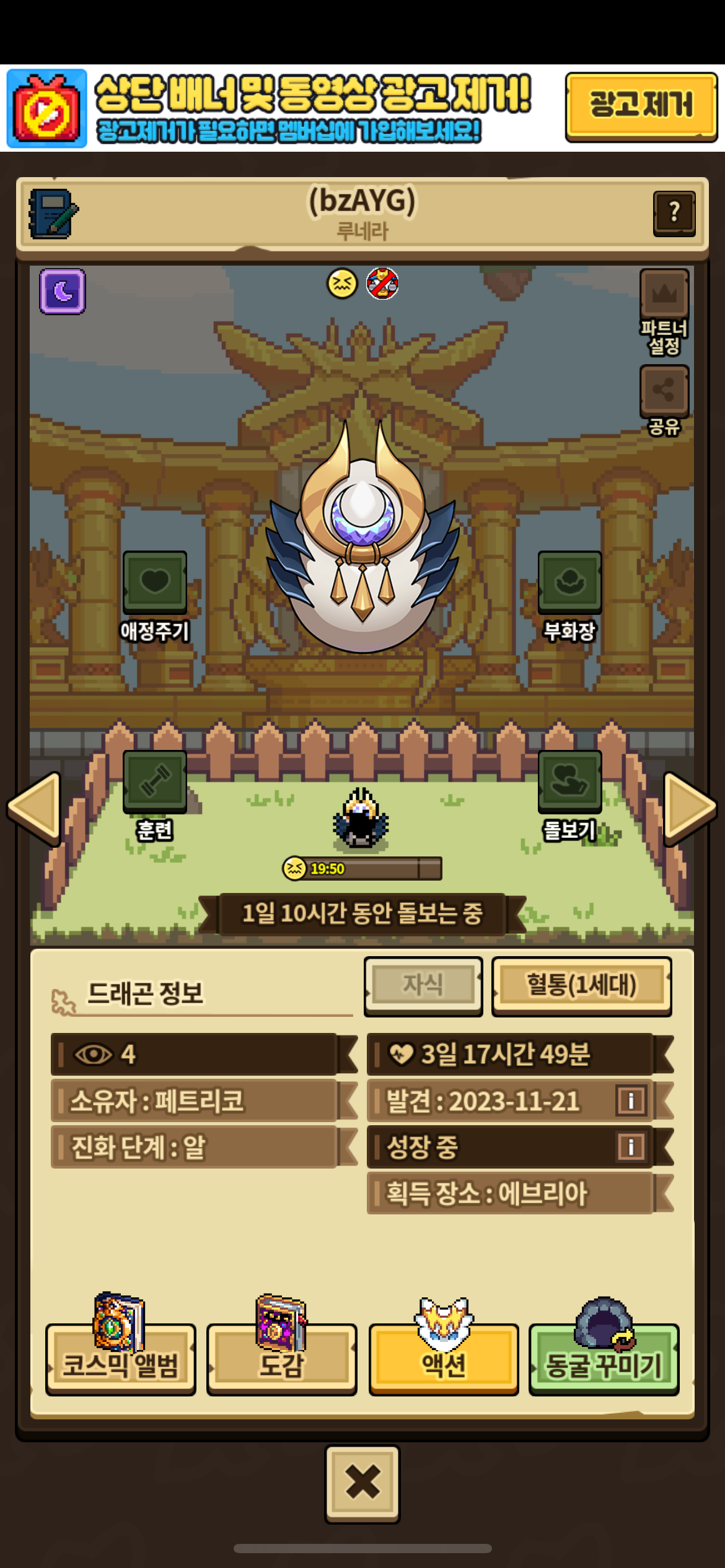This screenshot has width=725, height=1568.
Task: Switch to the 자식 tab
Action: pyautogui.click(x=423, y=985)
